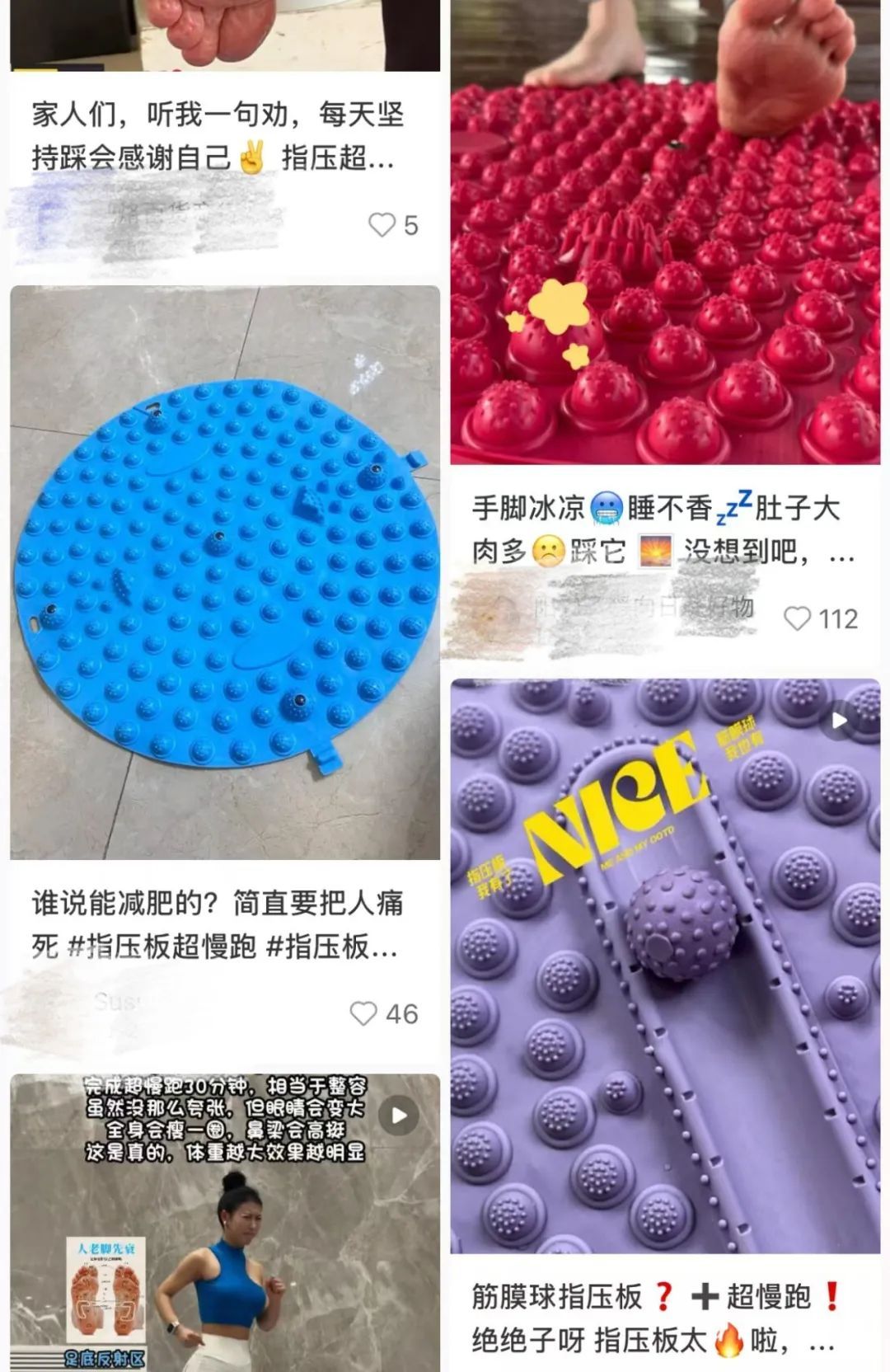The width and height of the screenshot is (890, 1372).
Task: Like the post '手脚冰凉睡不香'
Action: pos(797,618)
